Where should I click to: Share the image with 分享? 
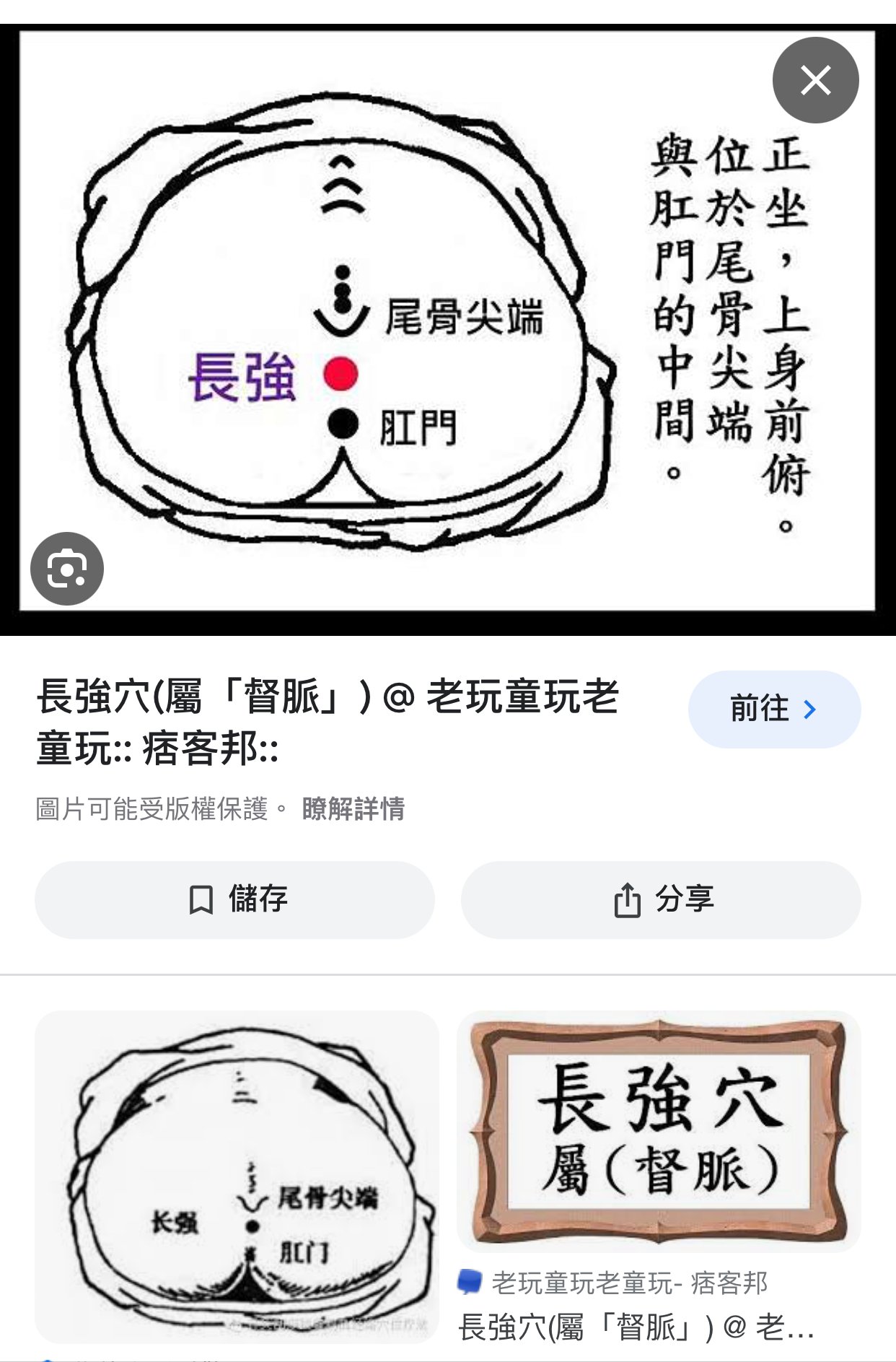click(x=660, y=900)
